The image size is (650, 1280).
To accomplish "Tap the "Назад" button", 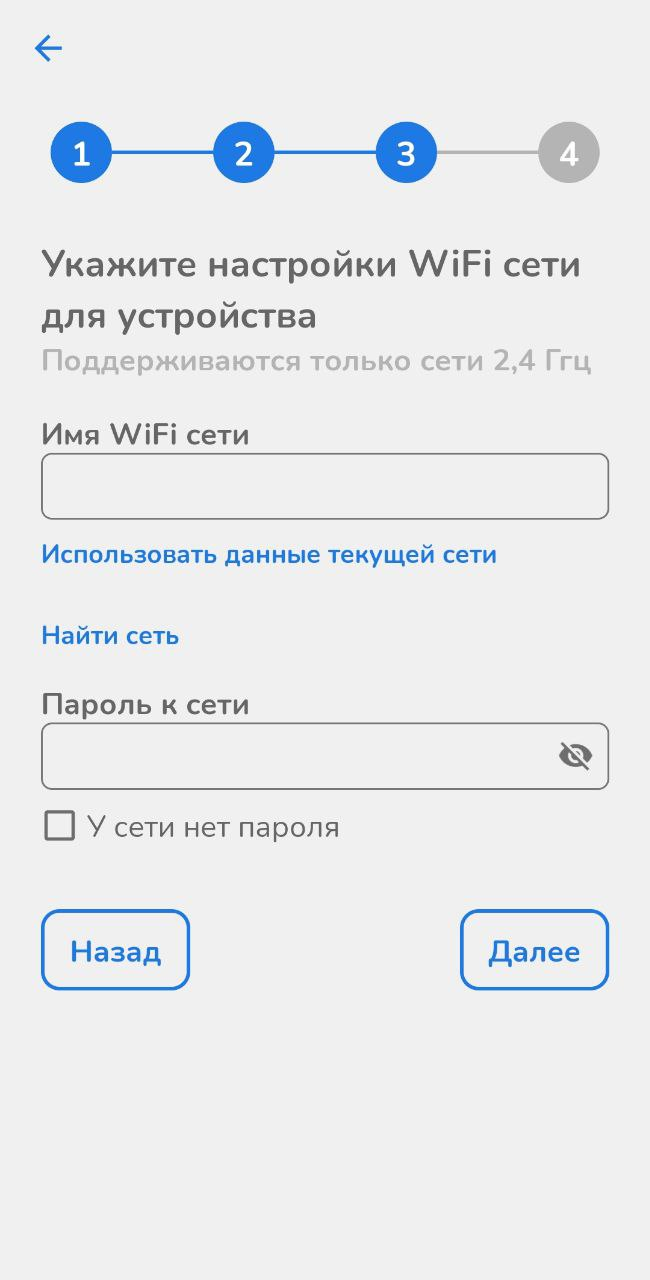I will pos(115,950).
